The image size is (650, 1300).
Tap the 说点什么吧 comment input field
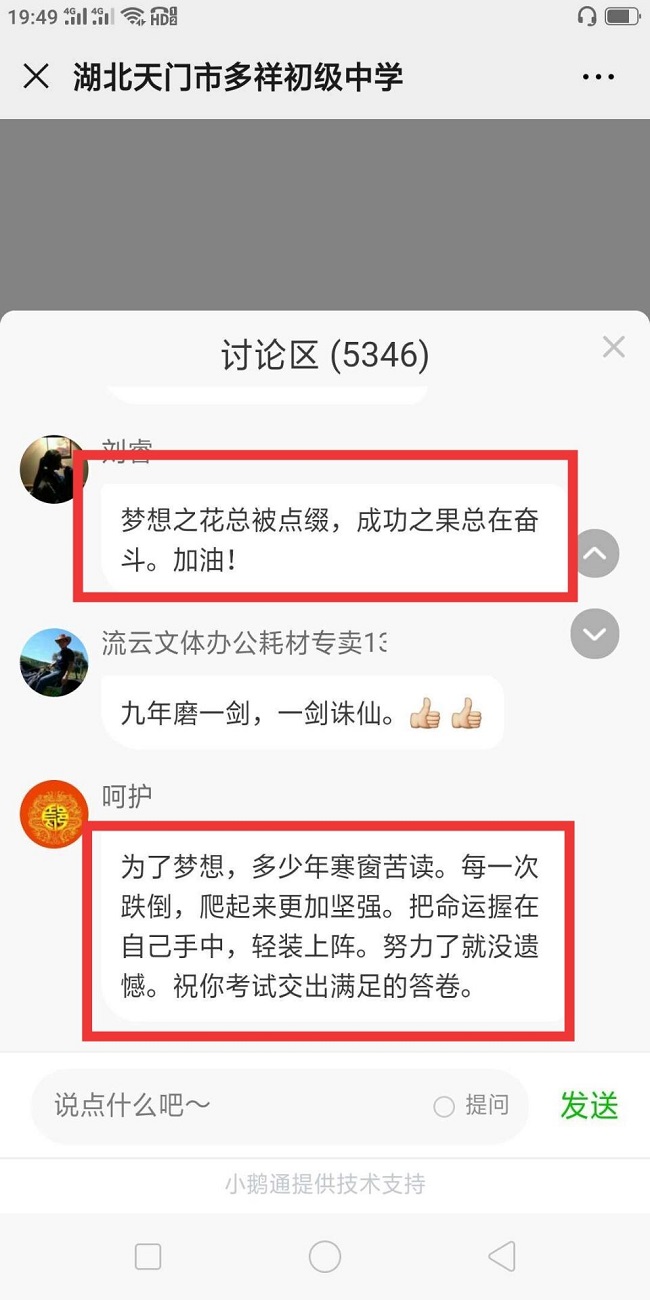230,1105
